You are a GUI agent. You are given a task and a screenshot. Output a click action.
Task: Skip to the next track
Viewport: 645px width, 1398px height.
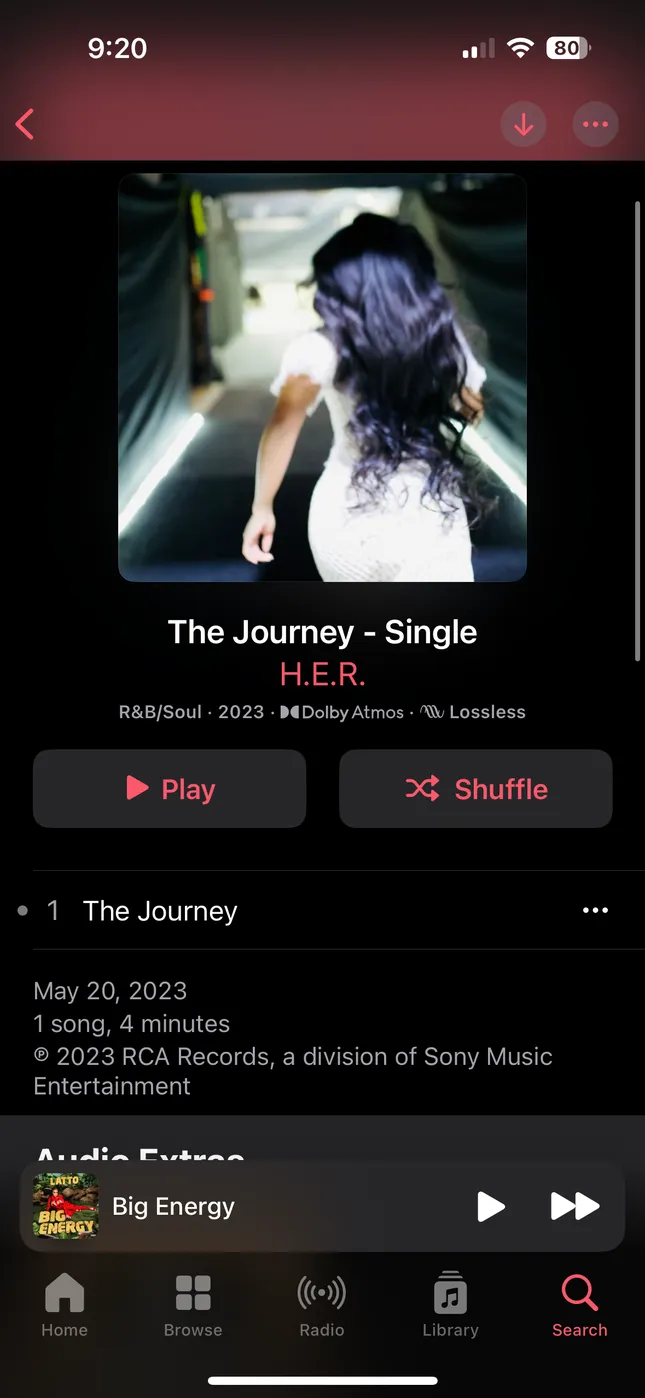[575, 1206]
